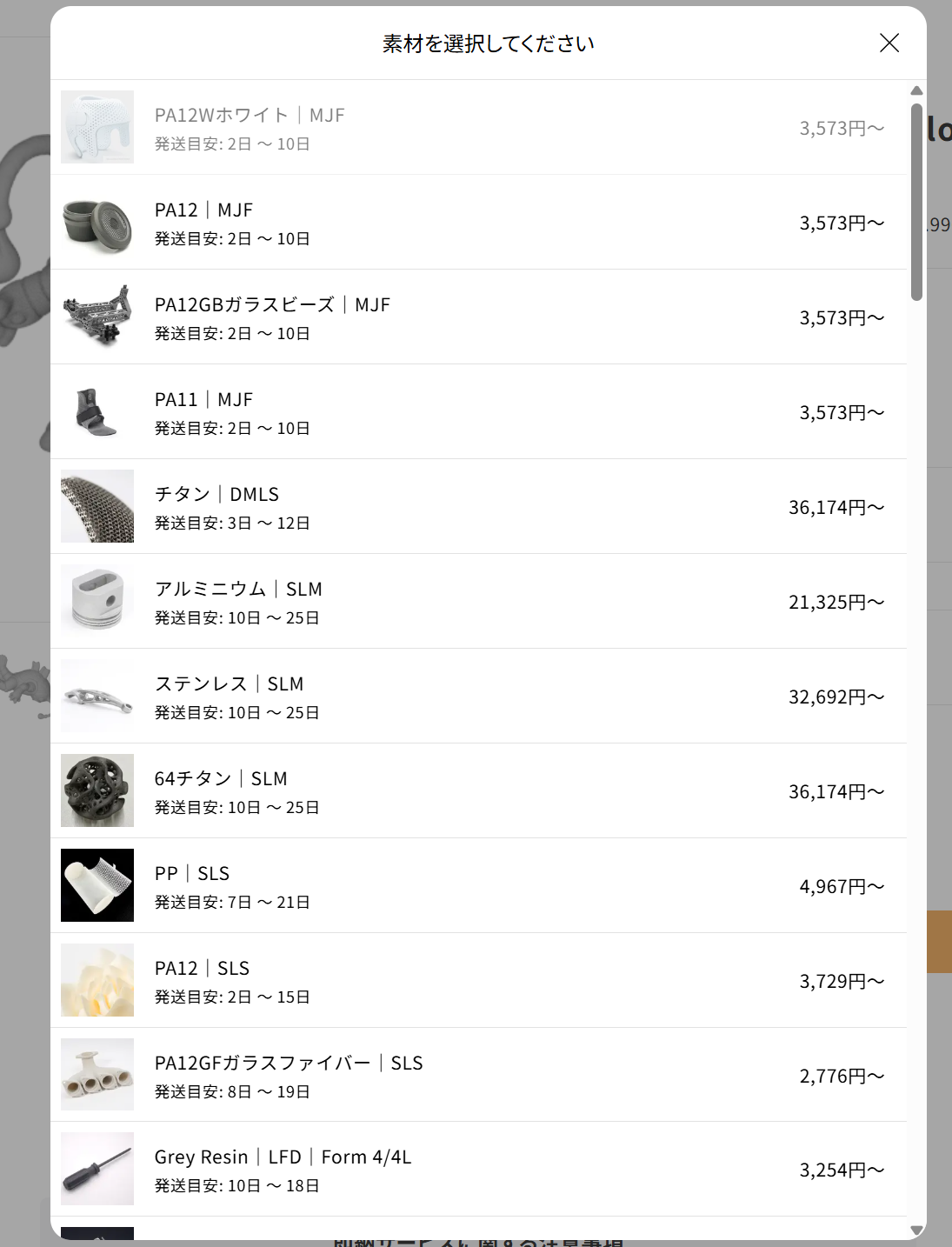Image resolution: width=952 pixels, height=1247 pixels.
Task: Pick Stainless | SLM material
Action: pos(478,697)
